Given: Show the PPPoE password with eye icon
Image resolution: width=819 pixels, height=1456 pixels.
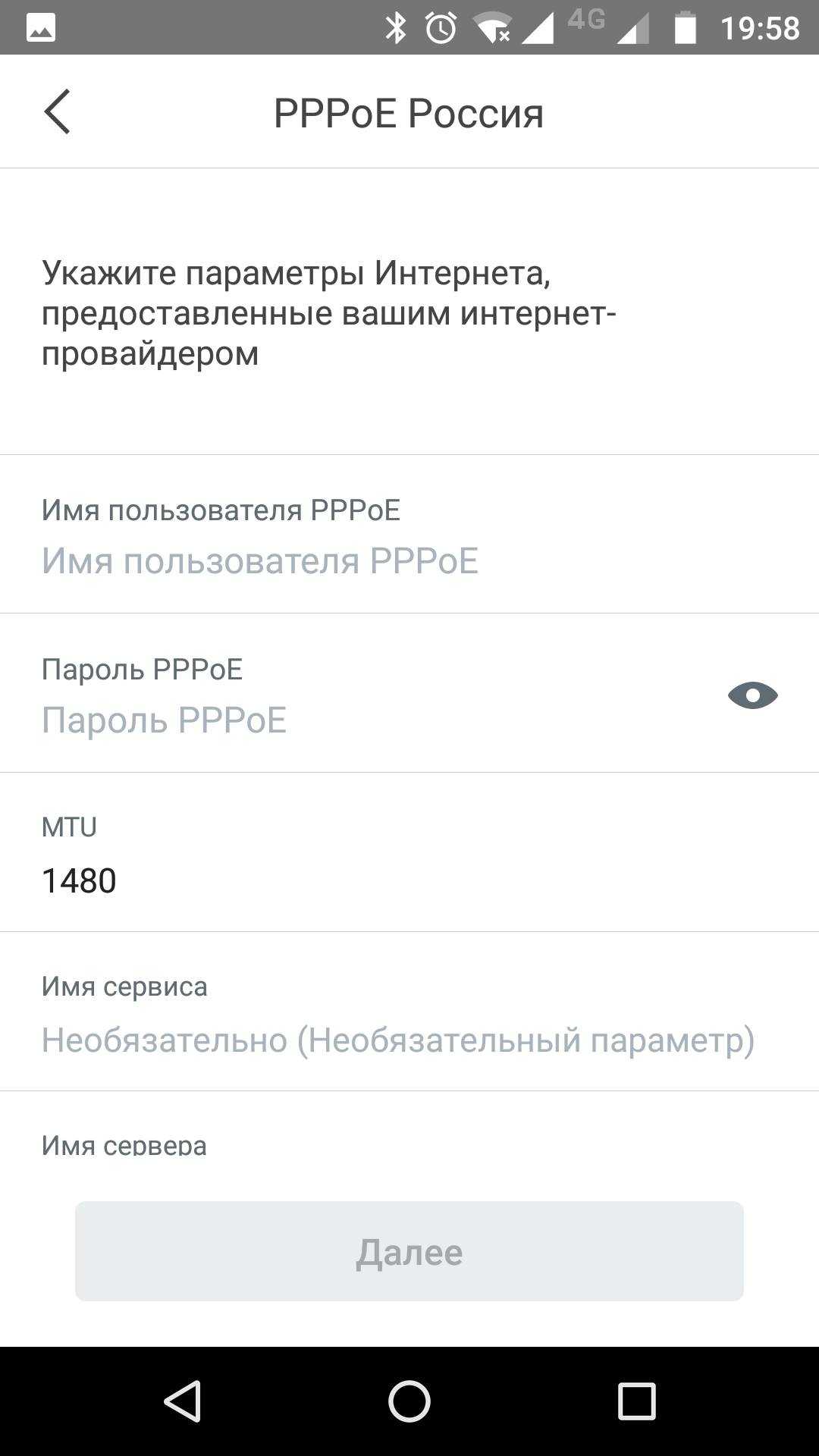Looking at the screenshot, I should [752, 695].
